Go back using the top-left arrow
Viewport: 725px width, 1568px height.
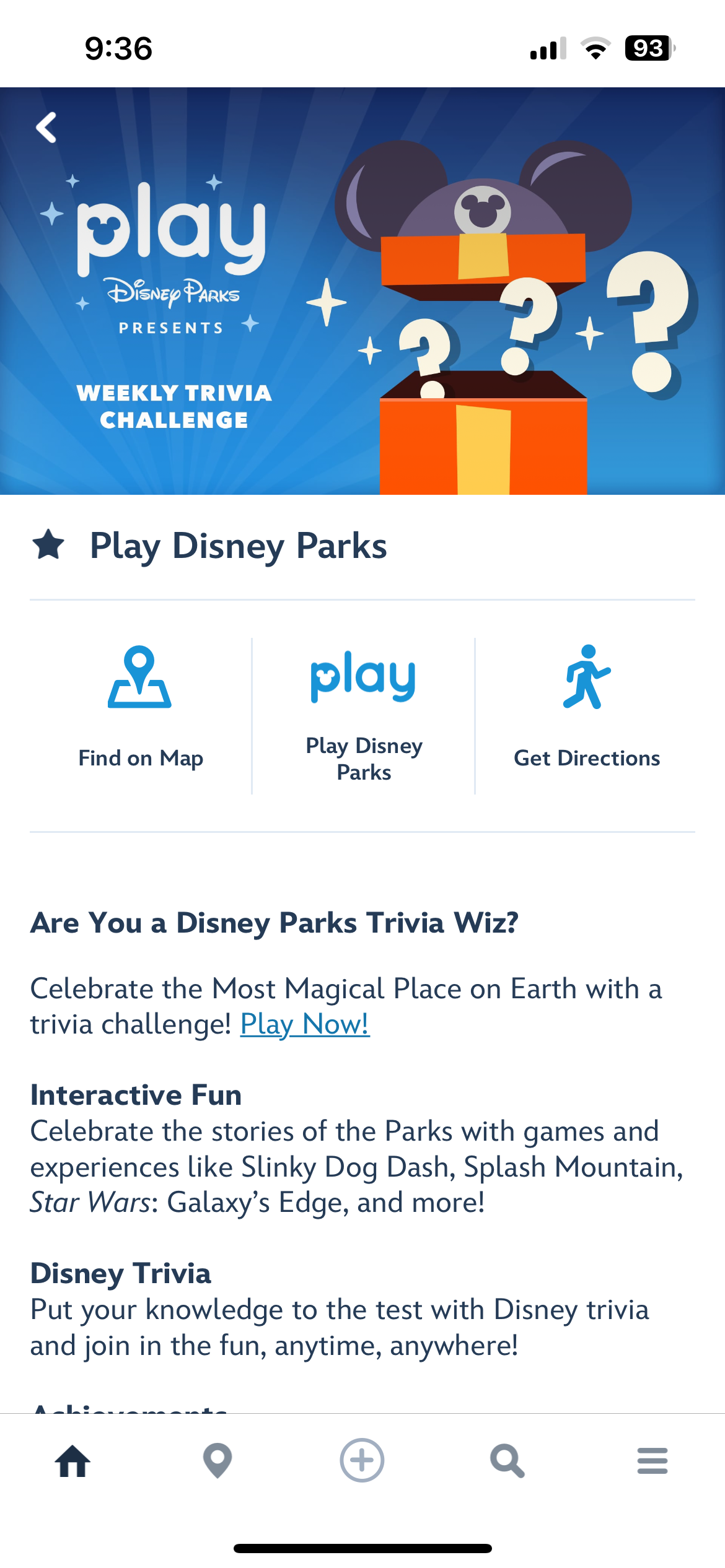click(x=46, y=128)
